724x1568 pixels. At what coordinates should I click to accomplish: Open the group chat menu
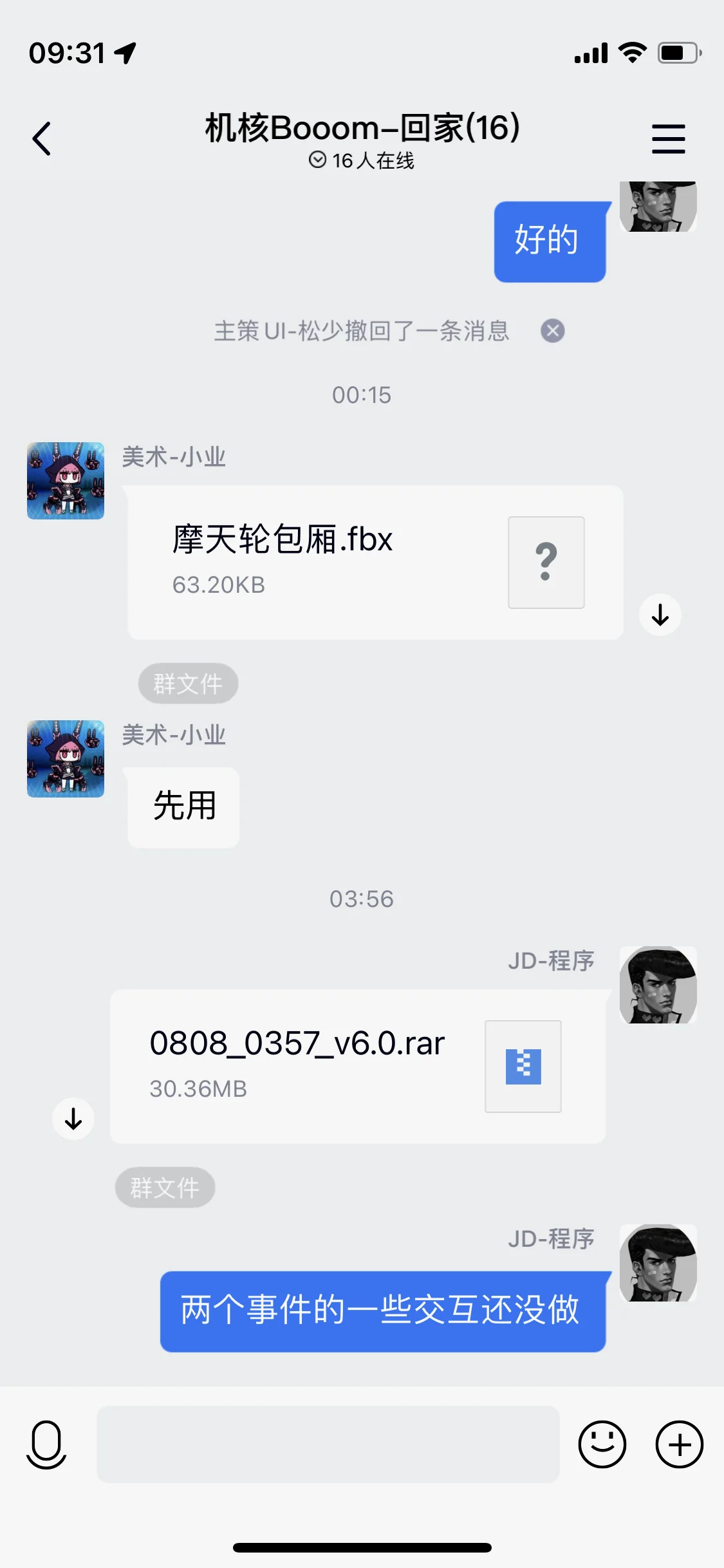click(668, 138)
